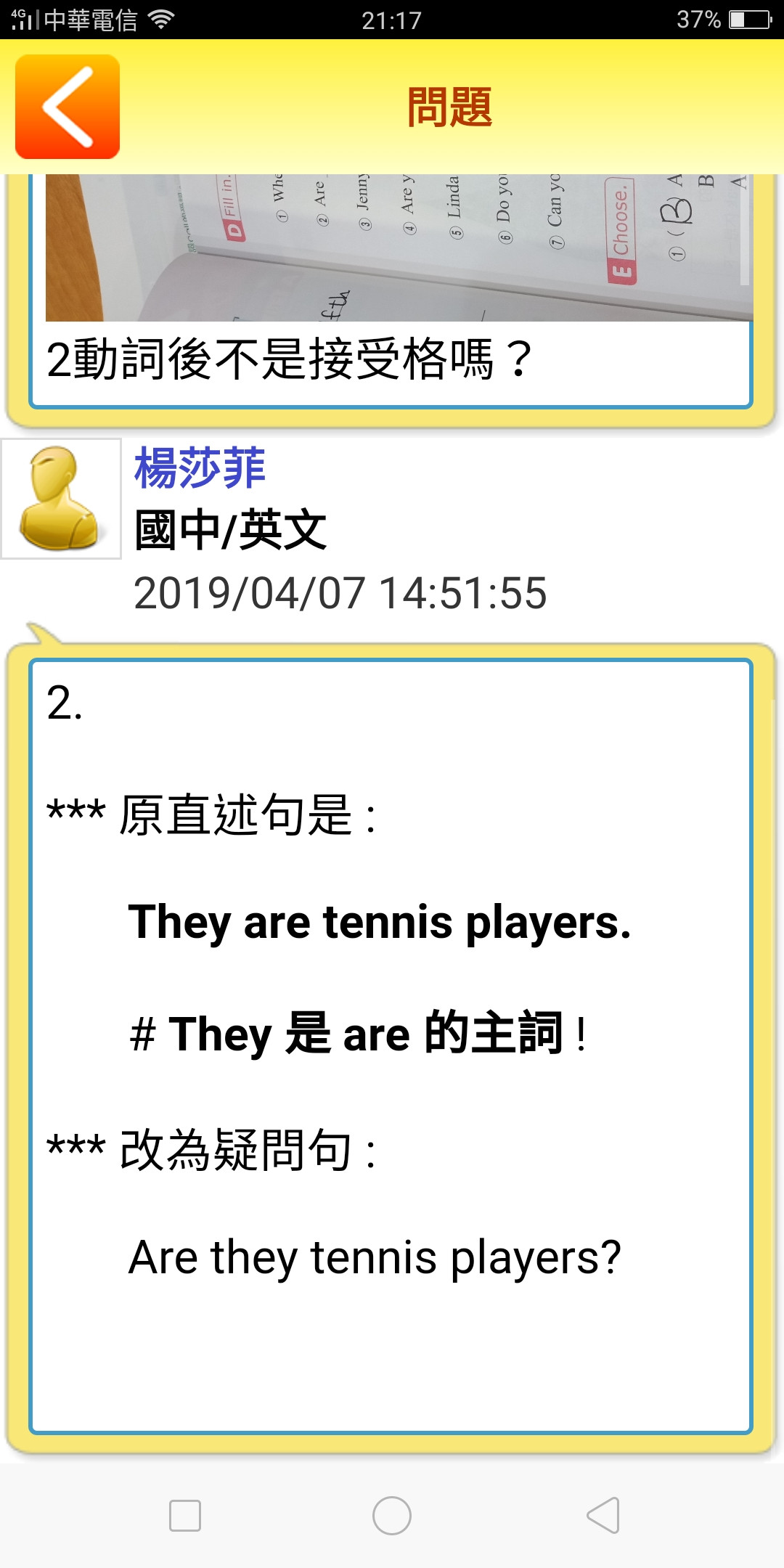784x1568 pixels.
Task: Open 楊莎菲's profile avatar
Action: [61, 499]
